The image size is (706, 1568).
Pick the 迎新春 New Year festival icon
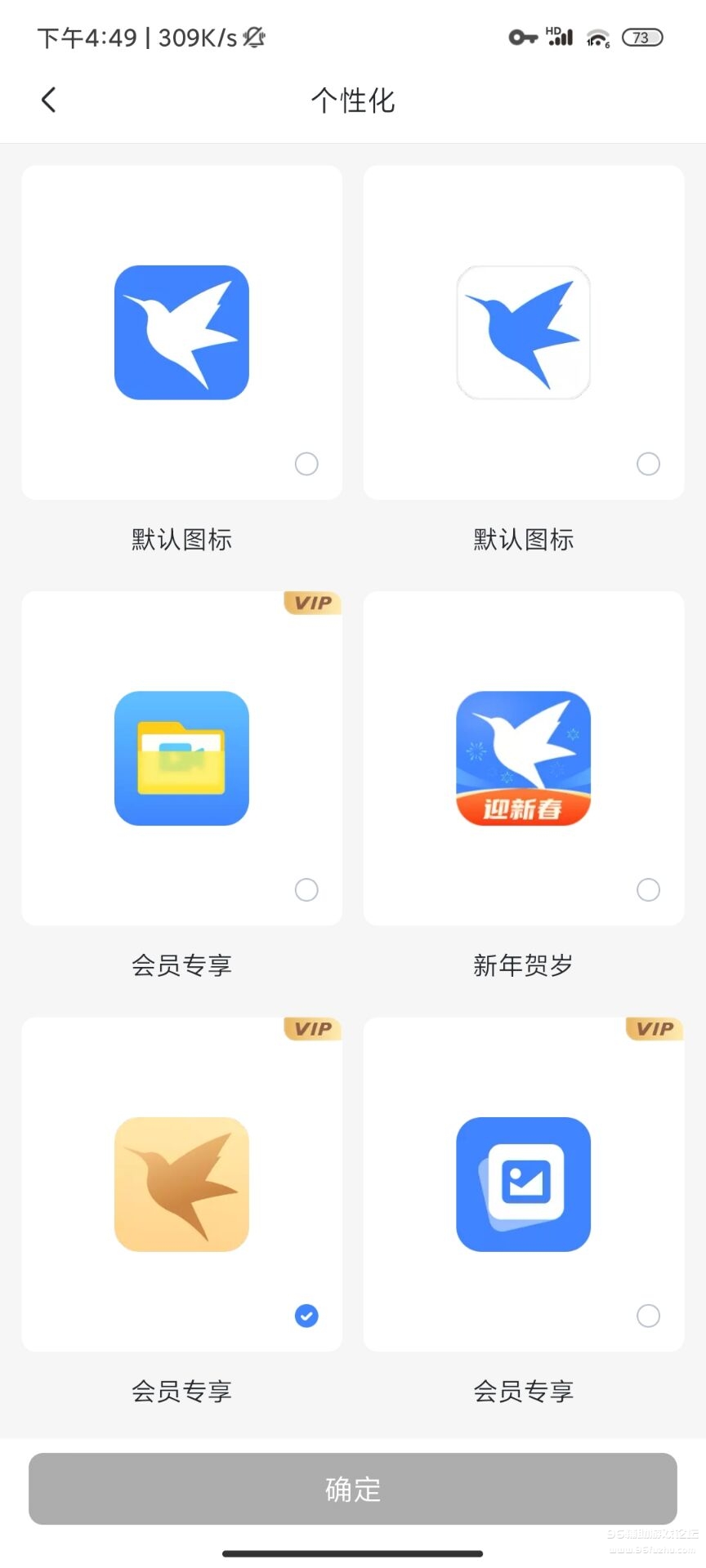(x=523, y=758)
